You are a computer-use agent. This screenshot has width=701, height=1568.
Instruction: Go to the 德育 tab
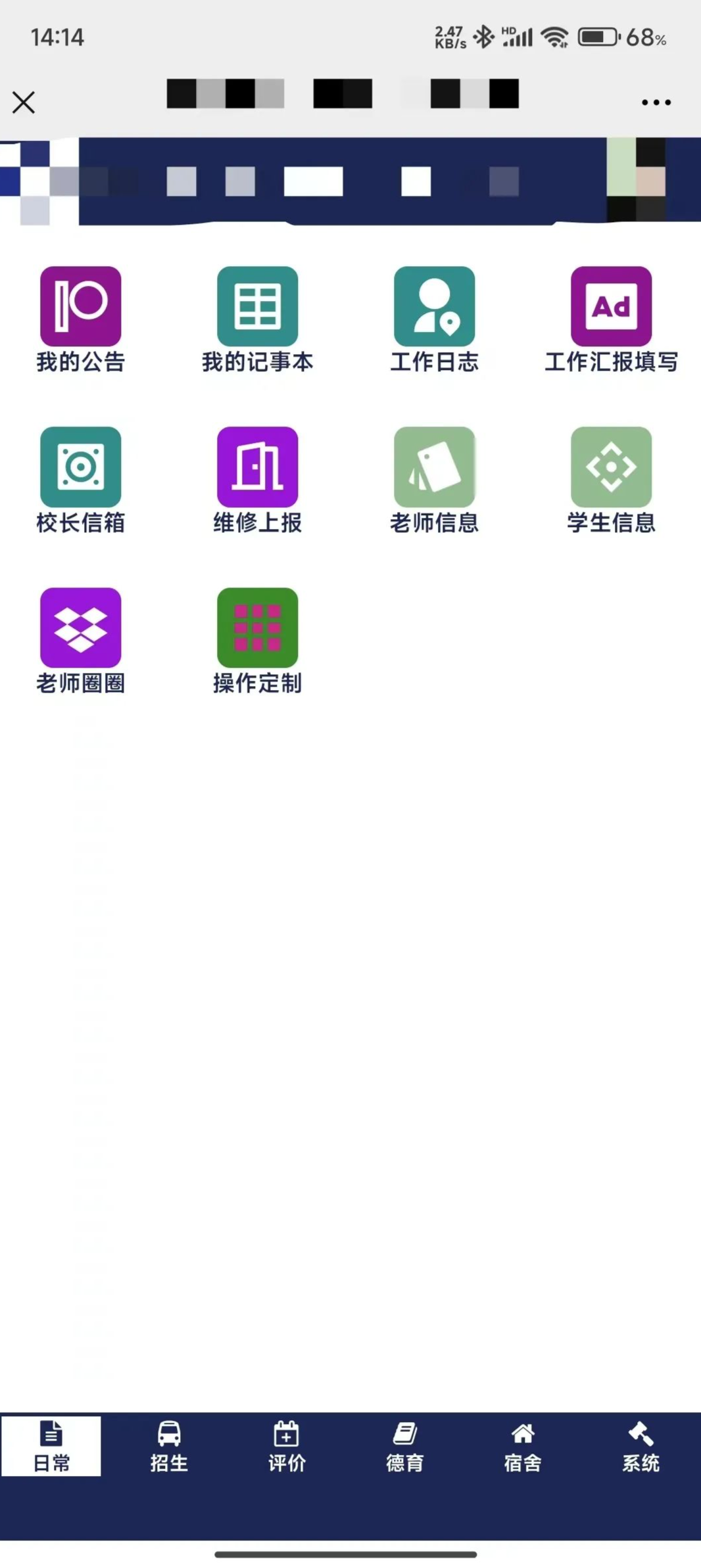[404, 1446]
